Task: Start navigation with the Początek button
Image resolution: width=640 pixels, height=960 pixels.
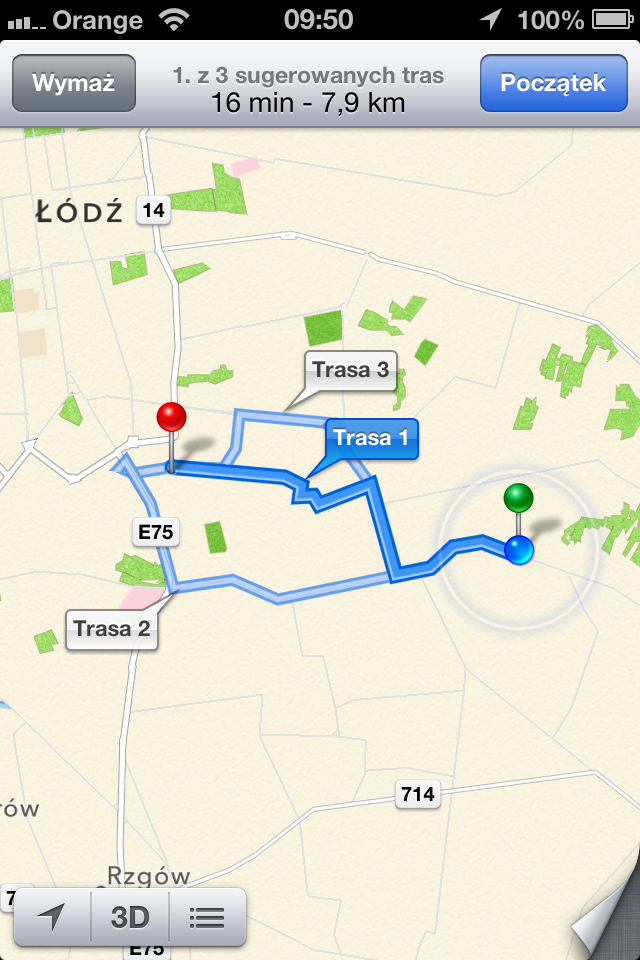Action: [553, 83]
